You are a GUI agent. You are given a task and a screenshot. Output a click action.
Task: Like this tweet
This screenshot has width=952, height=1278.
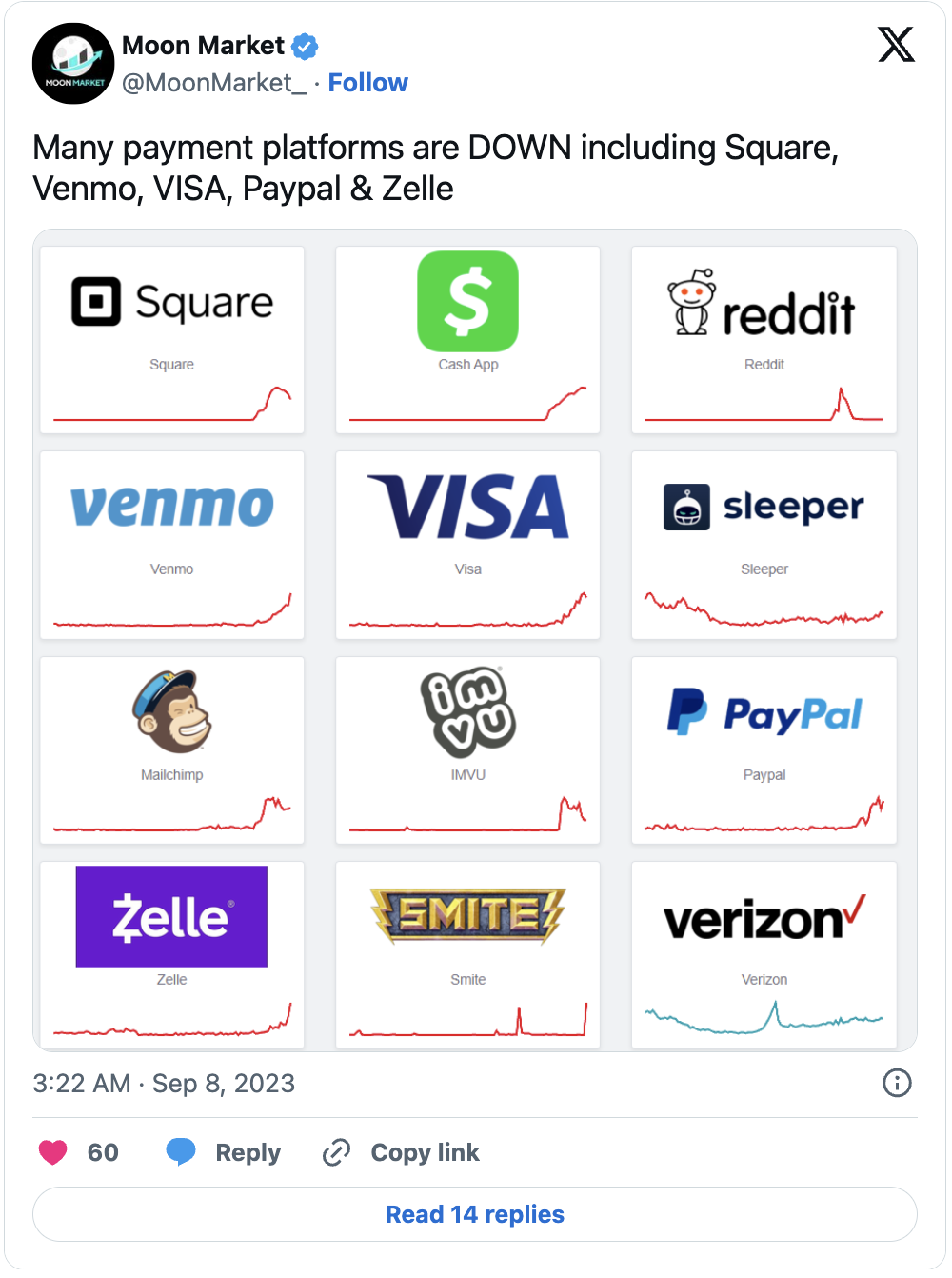(x=55, y=1152)
